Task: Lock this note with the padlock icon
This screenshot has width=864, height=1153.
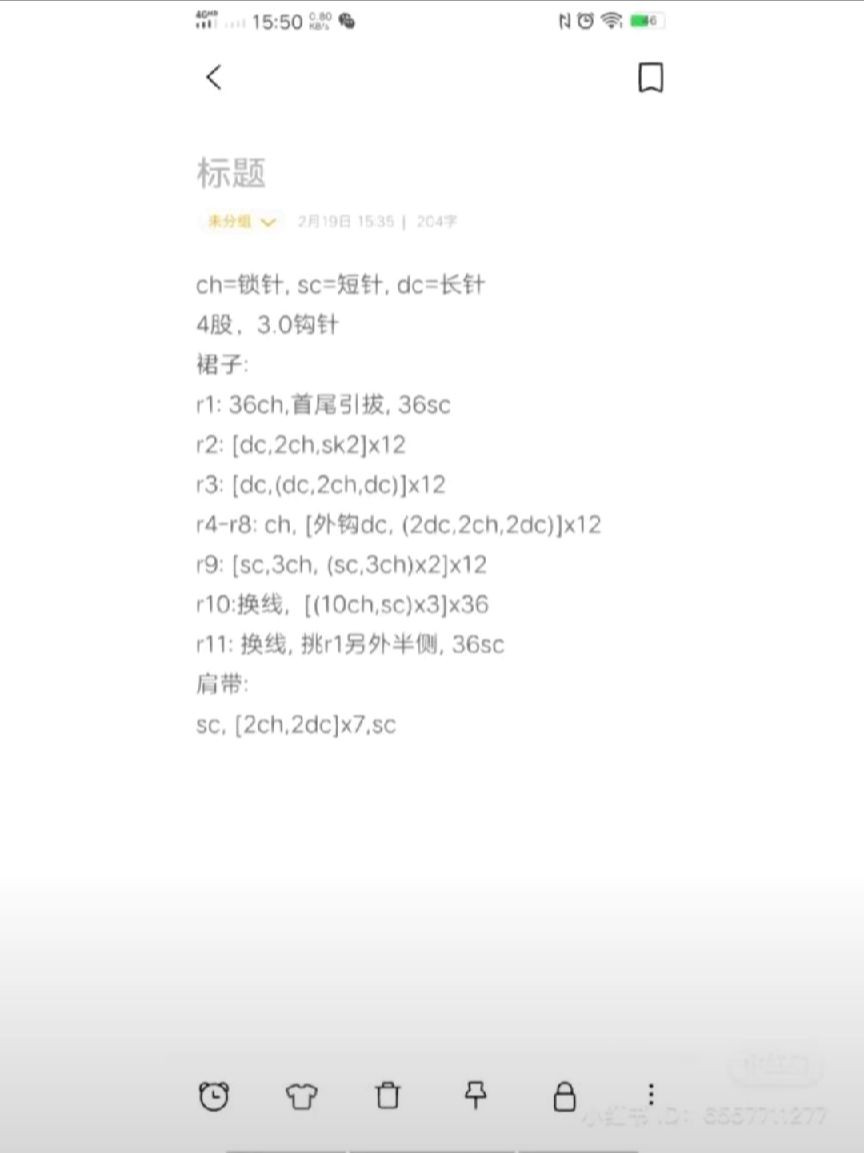Action: [564, 1096]
